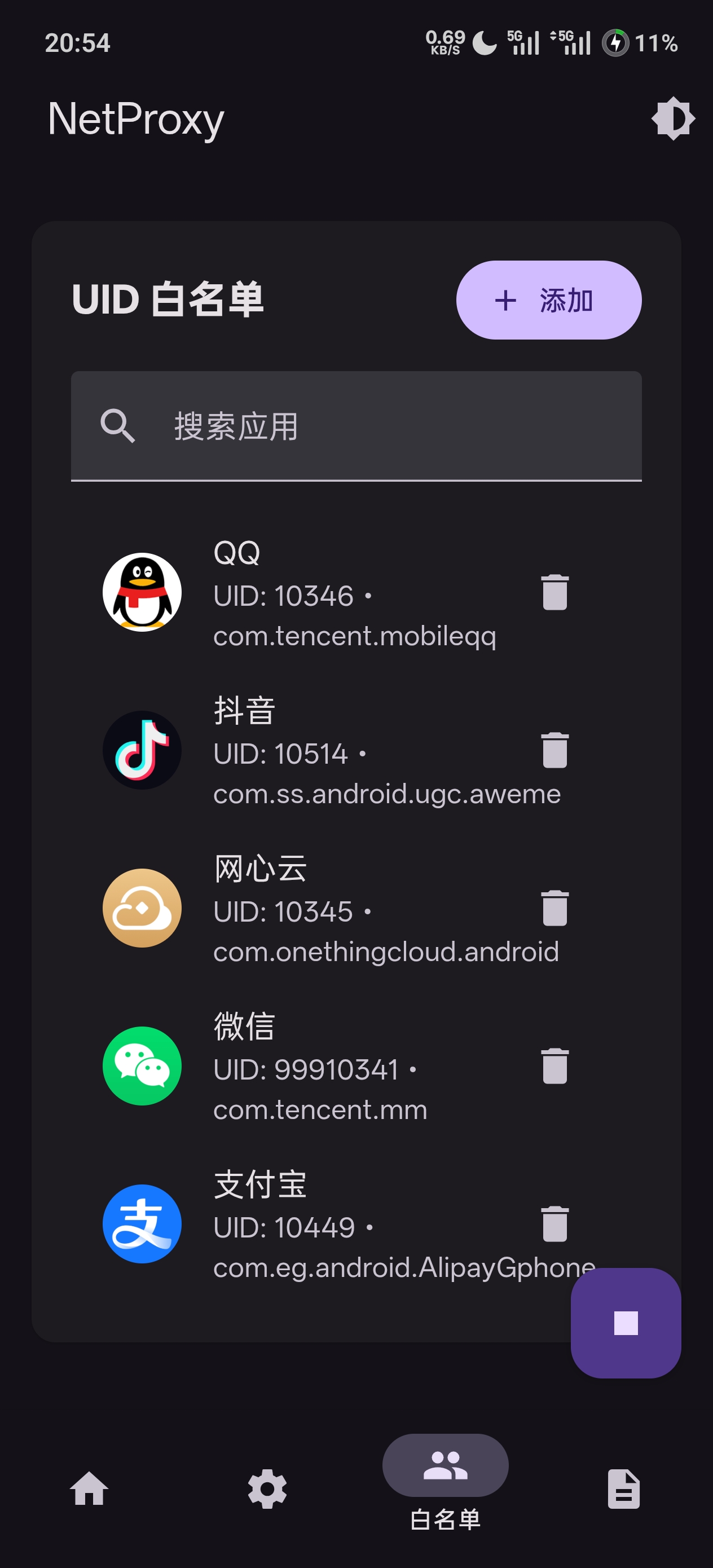Delete QQ from the UID whitelist
The width and height of the screenshot is (713, 1568).
tap(554, 592)
